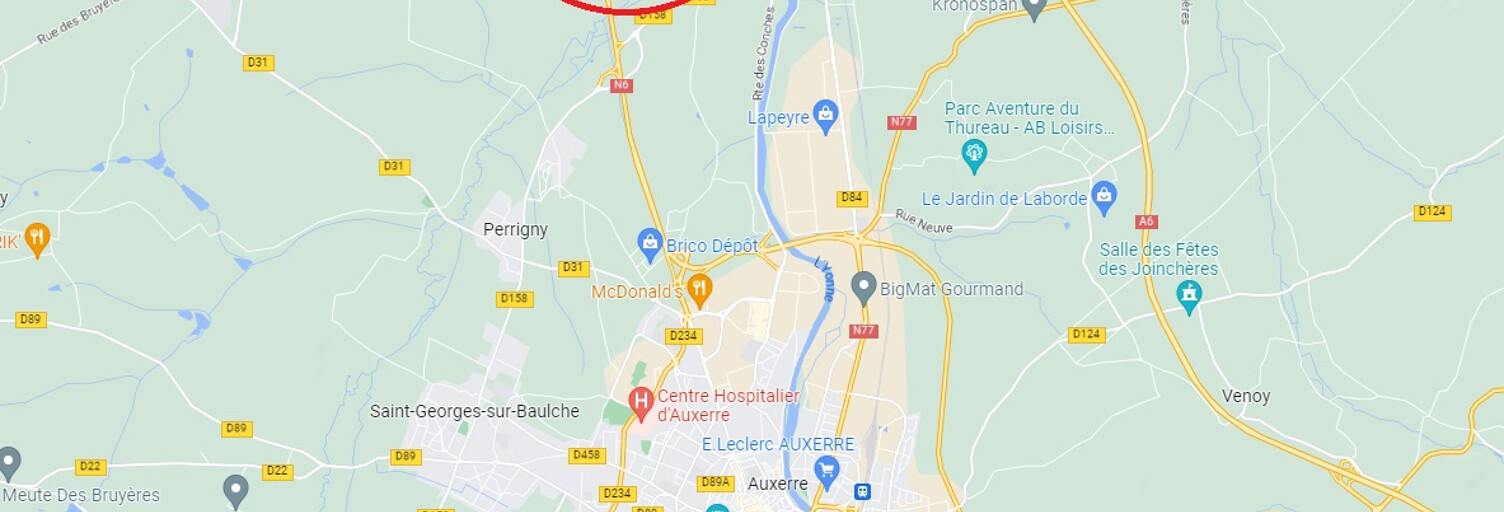
Task: Select the Kronospan place pin
Action: click(1035, 8)
